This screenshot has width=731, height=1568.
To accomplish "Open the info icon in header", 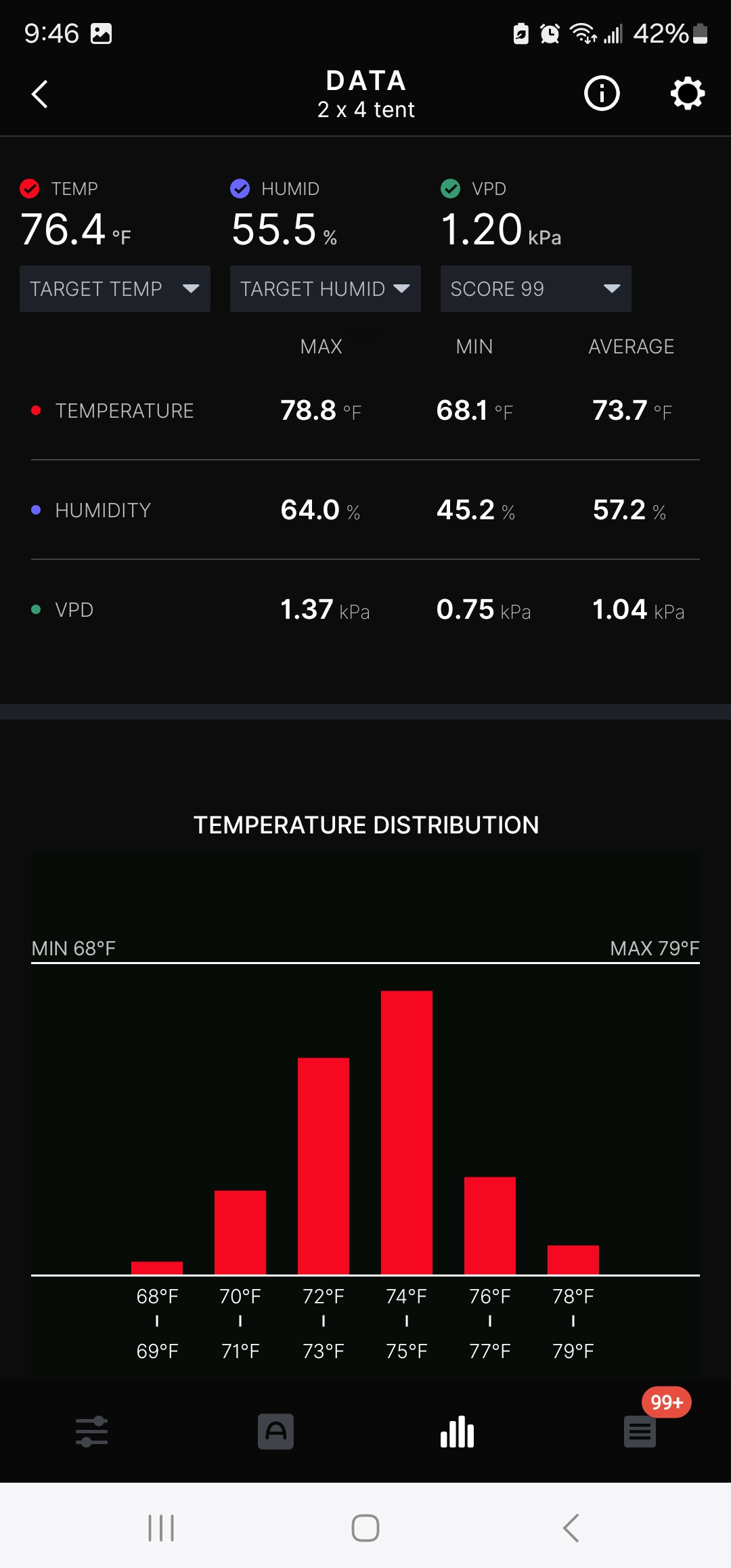I will 602,93.
